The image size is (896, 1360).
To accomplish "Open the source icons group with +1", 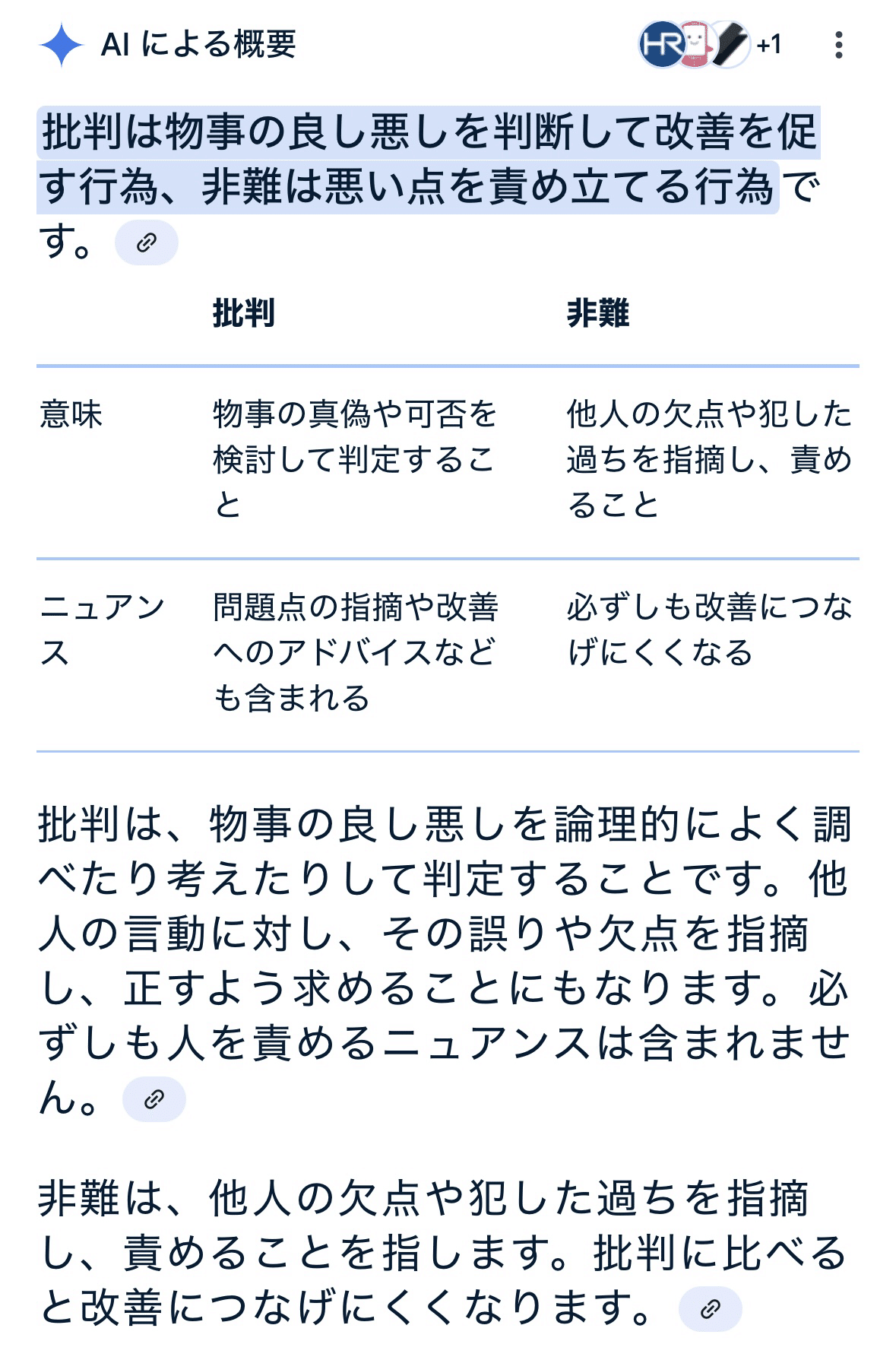I will [x=711, y=46].
